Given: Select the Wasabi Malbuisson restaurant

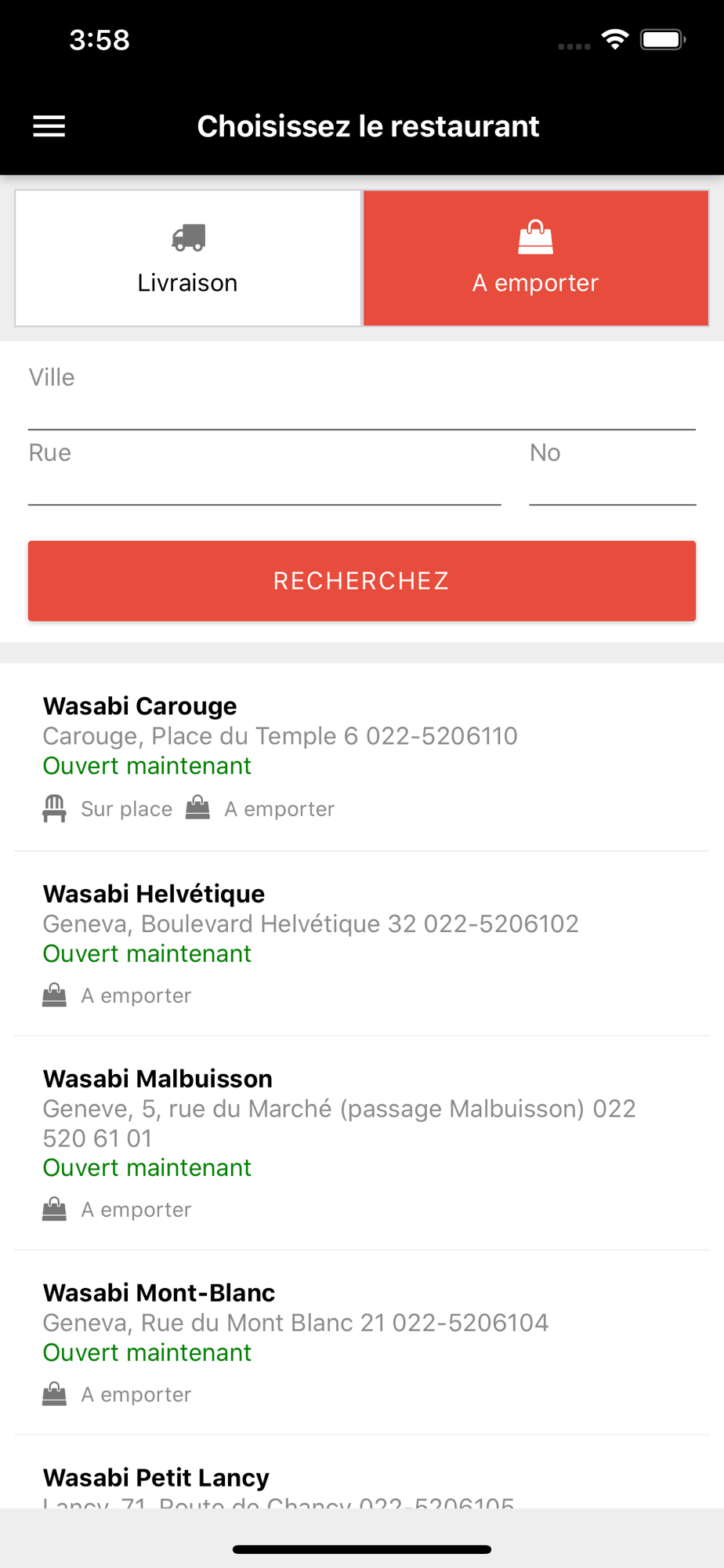Looking at the screenshot, I should [362, 1143].
